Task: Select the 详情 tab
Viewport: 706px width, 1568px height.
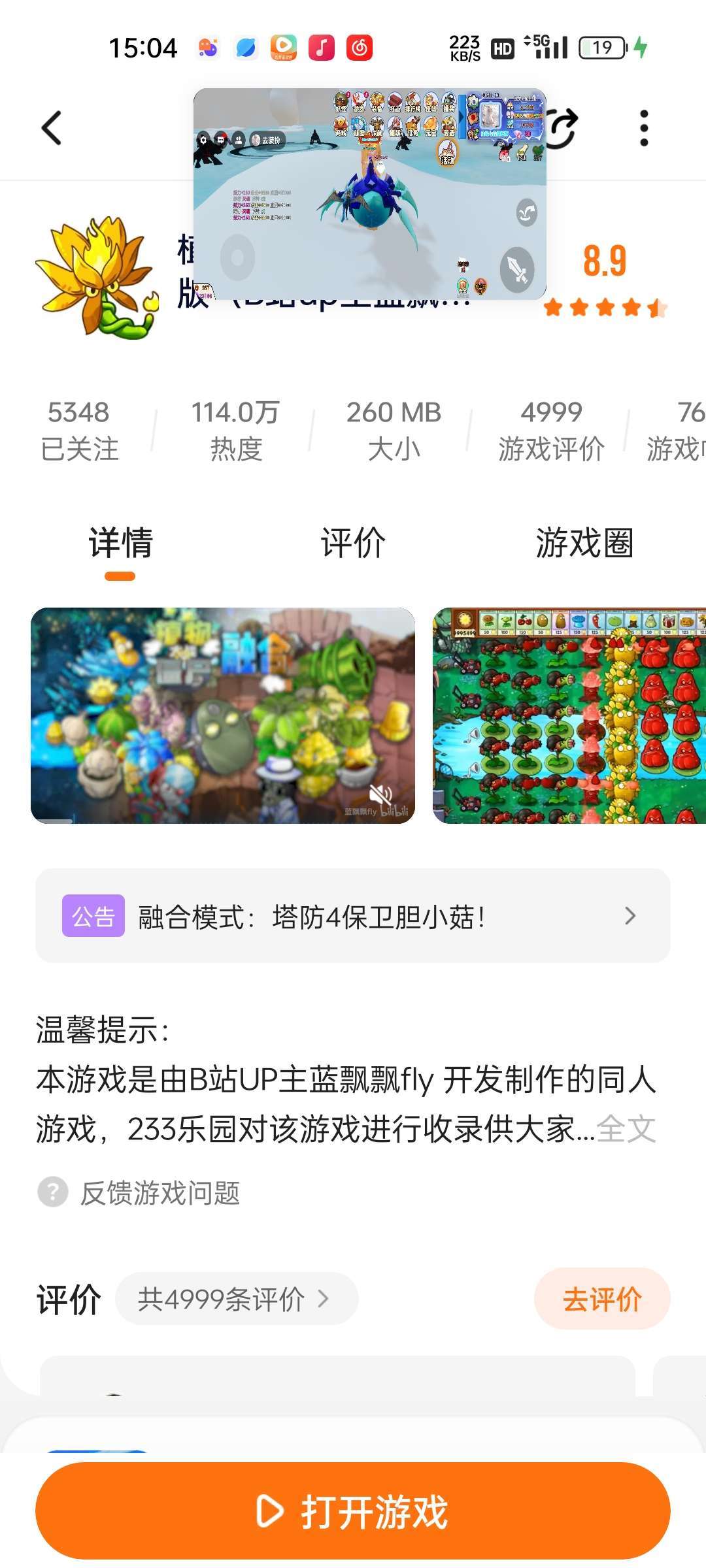Action: [120, 544]
